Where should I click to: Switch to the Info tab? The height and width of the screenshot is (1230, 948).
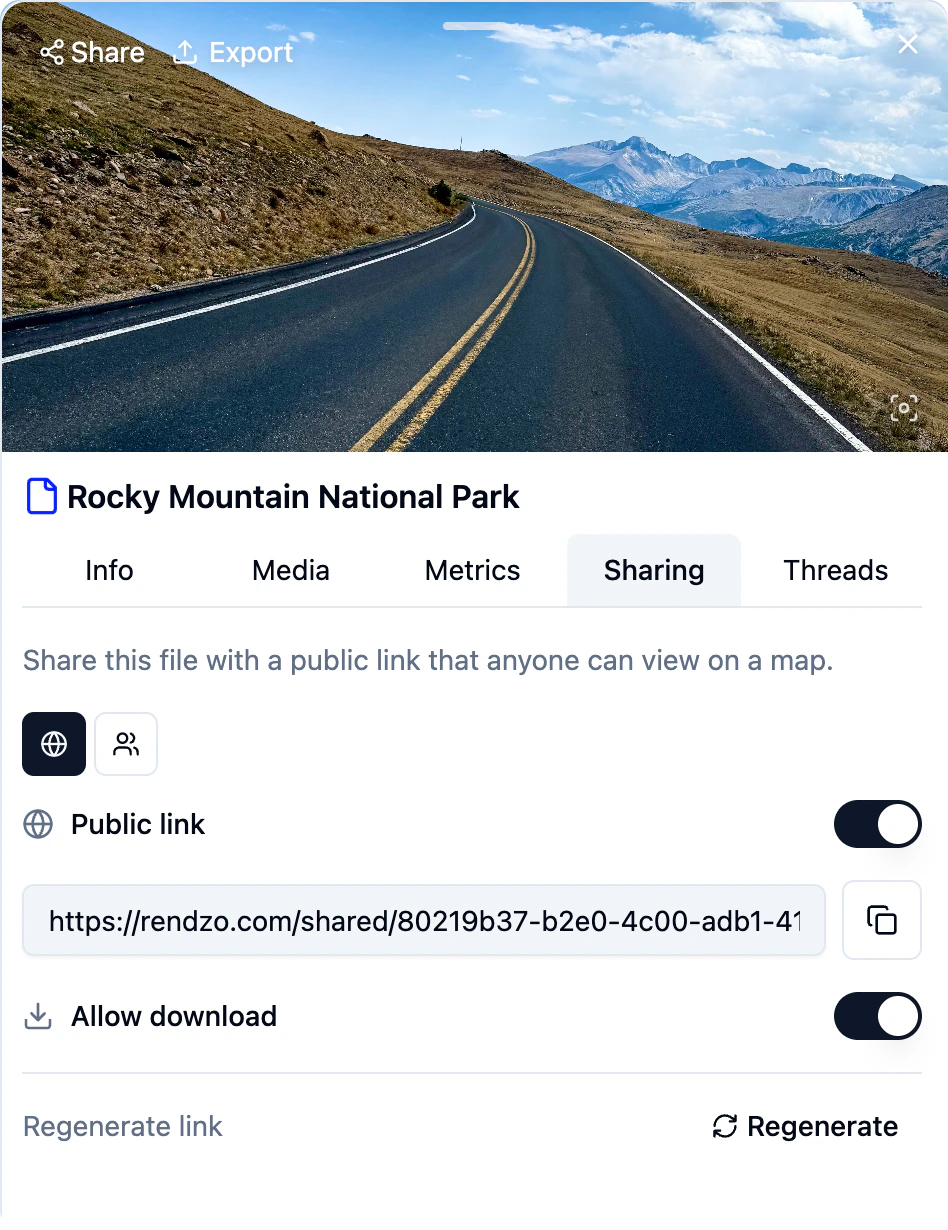109,570
